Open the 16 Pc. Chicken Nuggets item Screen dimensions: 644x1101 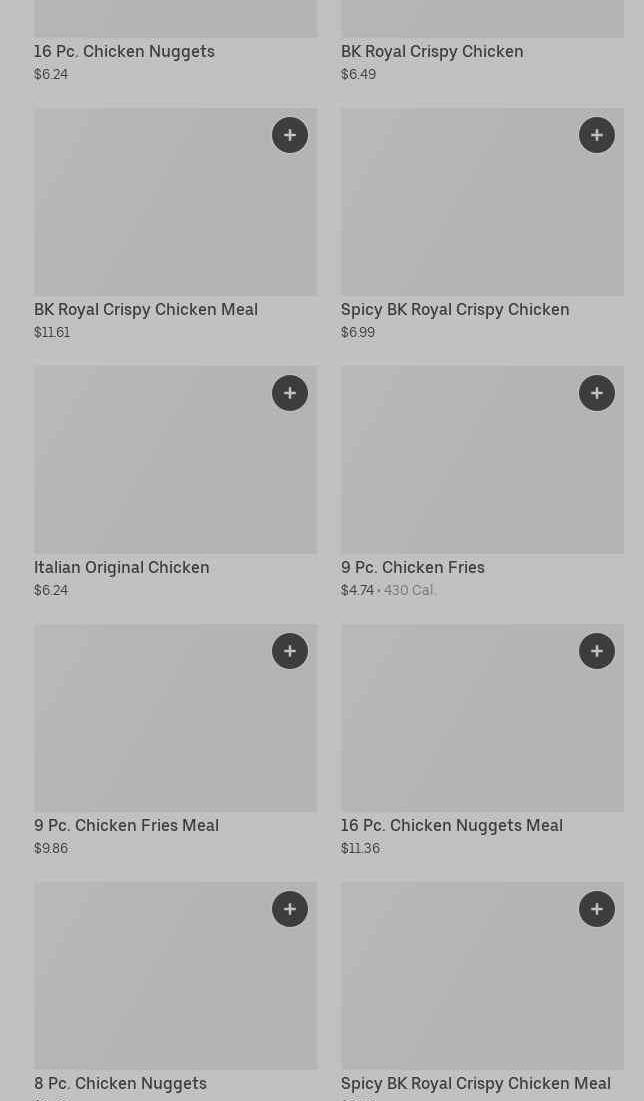pyautogui.click(x=124, y=51)
